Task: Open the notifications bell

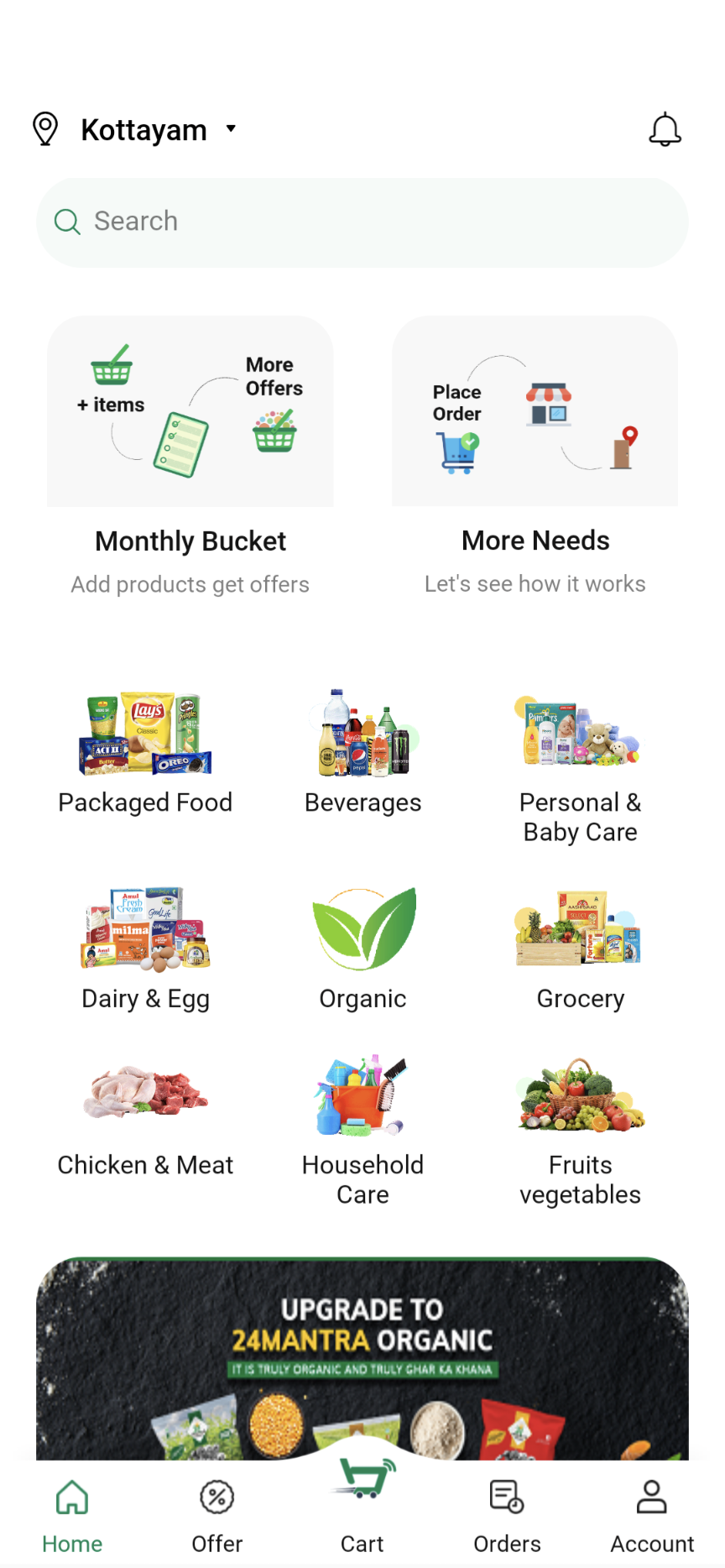Action: pyautogui.click(x=664, y=130)
